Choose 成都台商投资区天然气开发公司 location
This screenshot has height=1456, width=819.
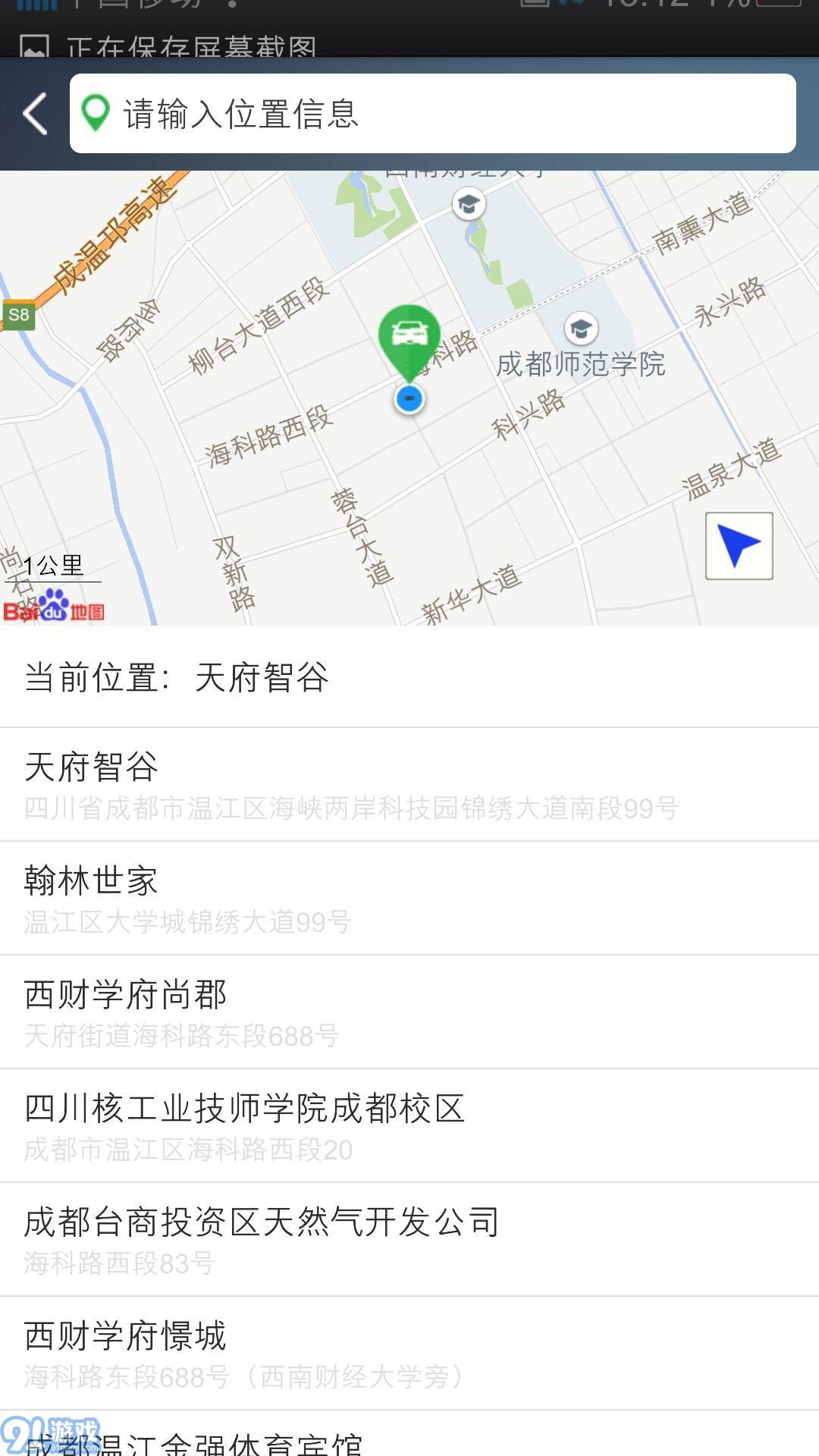(x=409, y=1240)
